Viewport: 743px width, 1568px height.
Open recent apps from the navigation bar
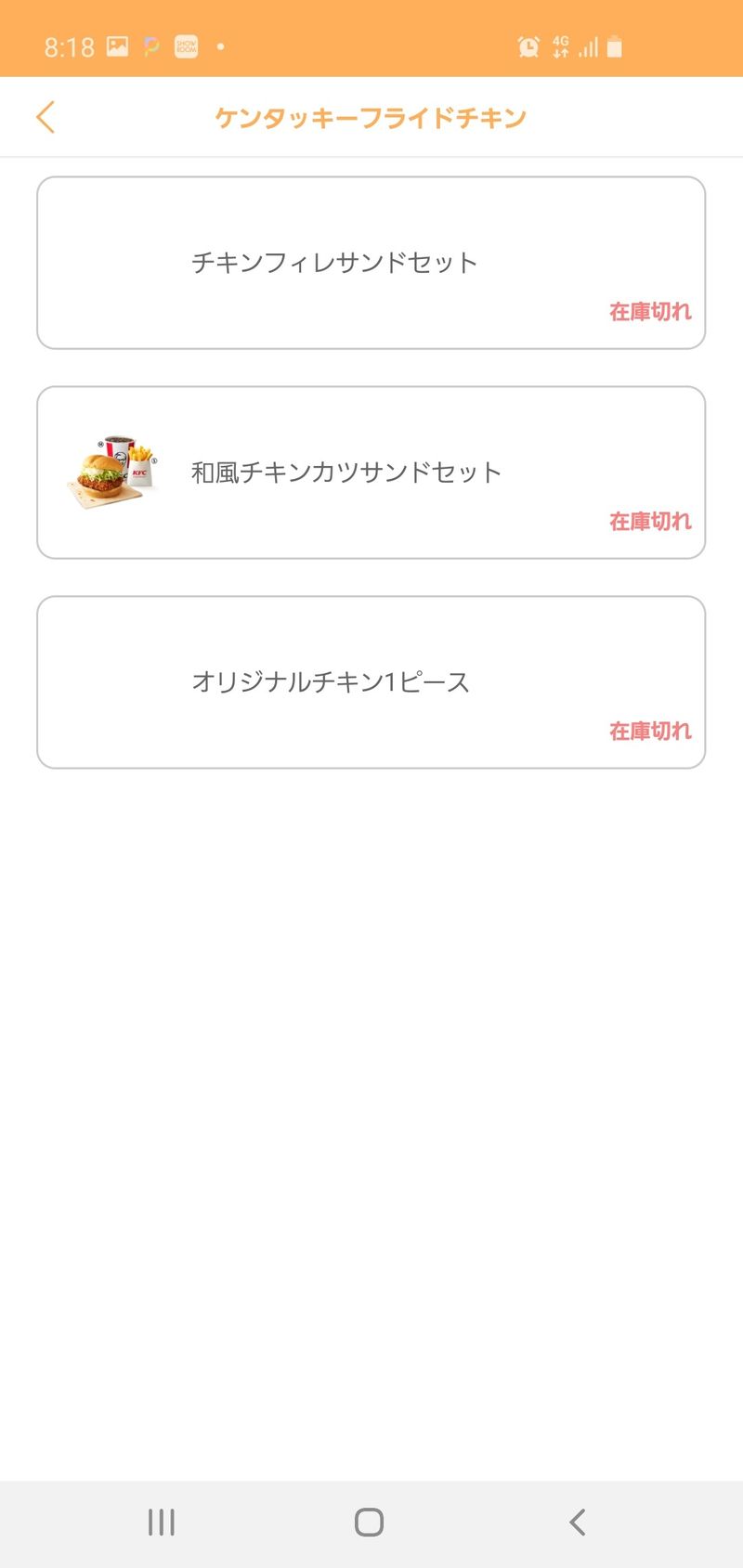[x=162, y=1522]
